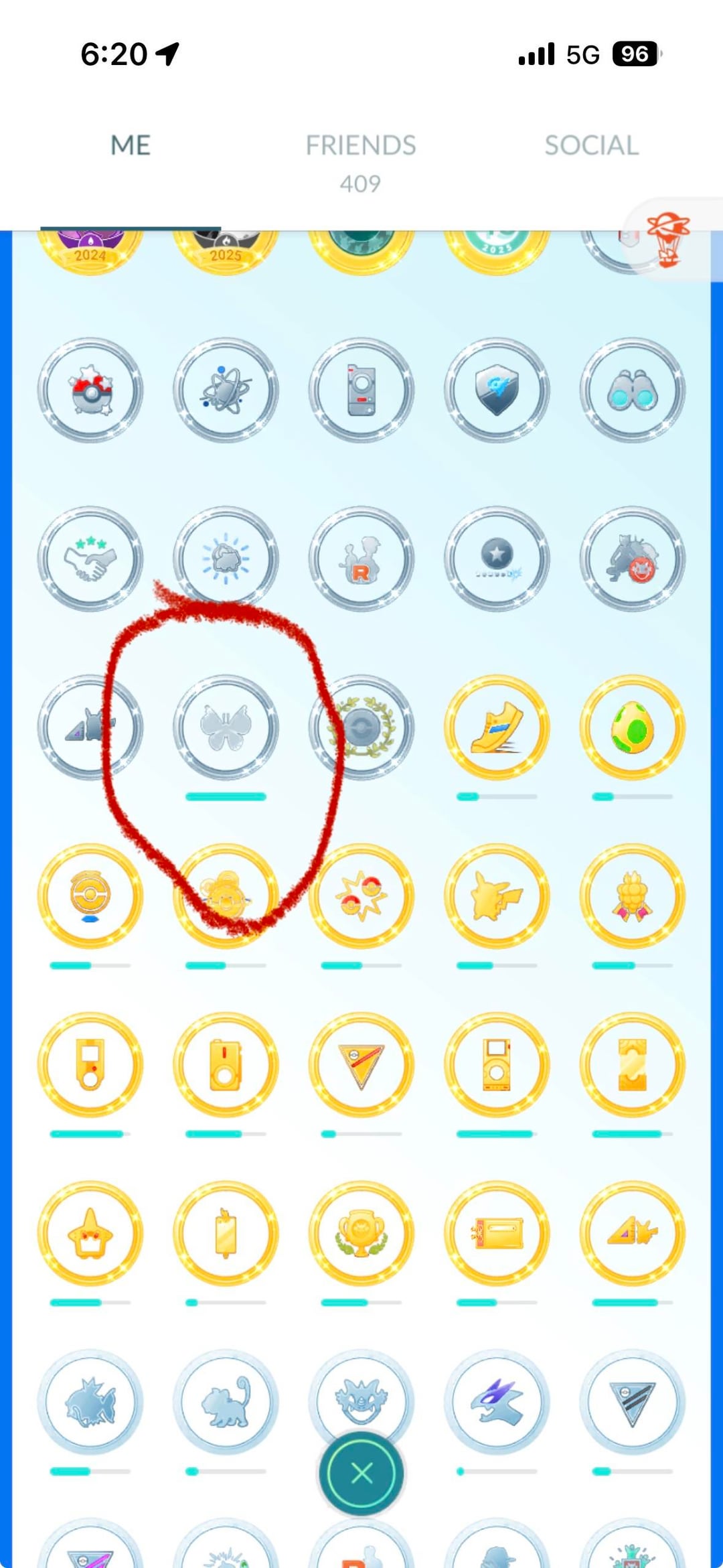View the silver handshake medal
The height and width of the screenshot is (1568, 723).
90,559
